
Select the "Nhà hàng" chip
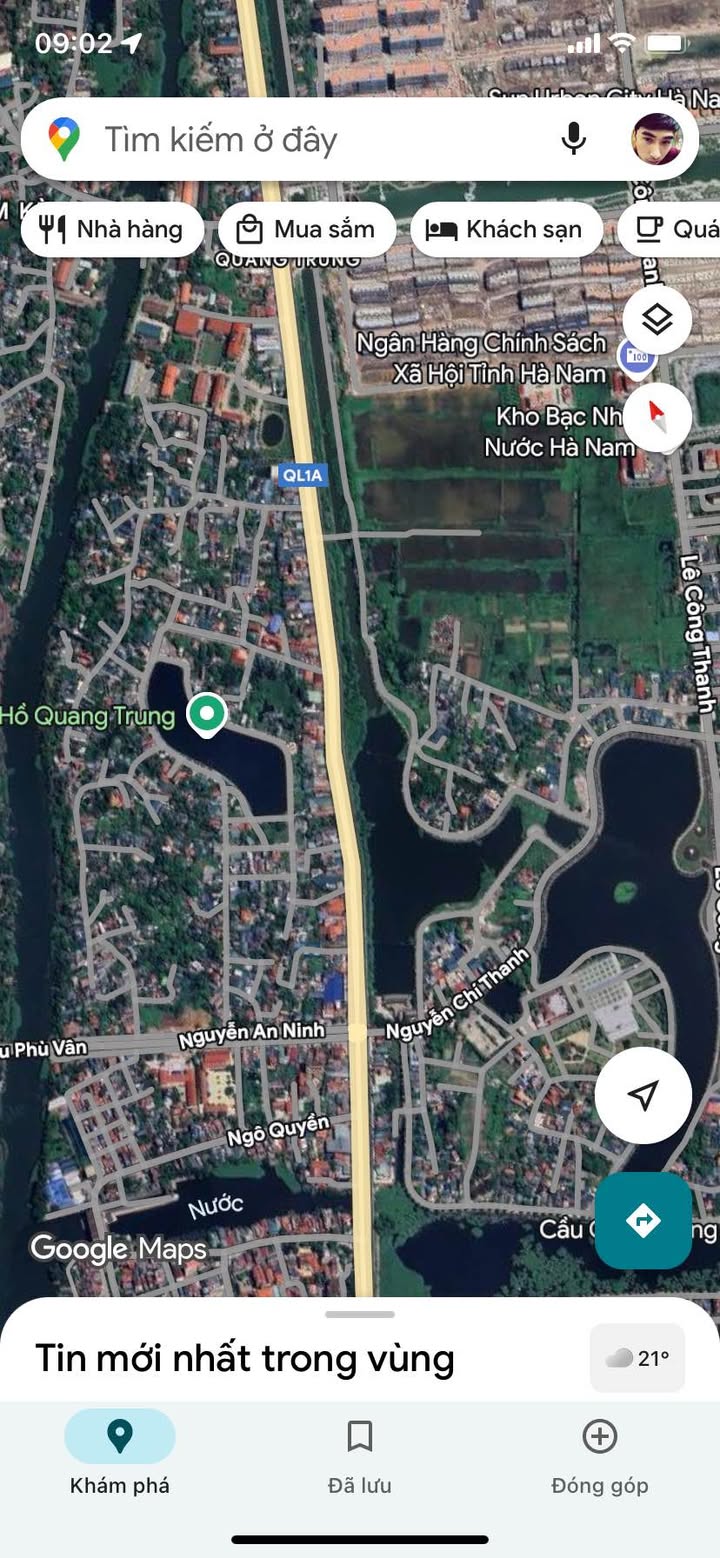tap(112, 229)
